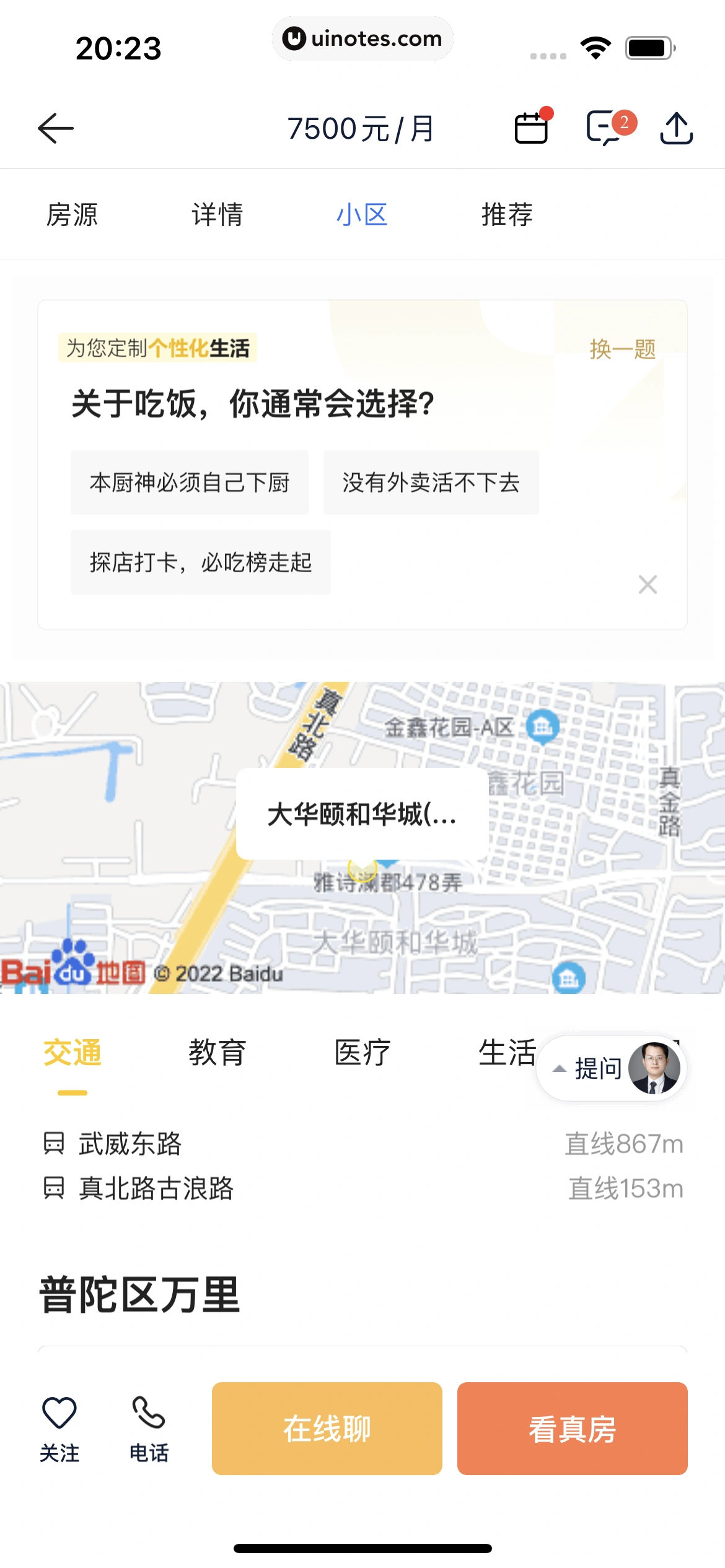Image resolution: width=725 pixels, height=1568 pixels.
Task: Go back using the arrow icon
Action: click(56, 129)
